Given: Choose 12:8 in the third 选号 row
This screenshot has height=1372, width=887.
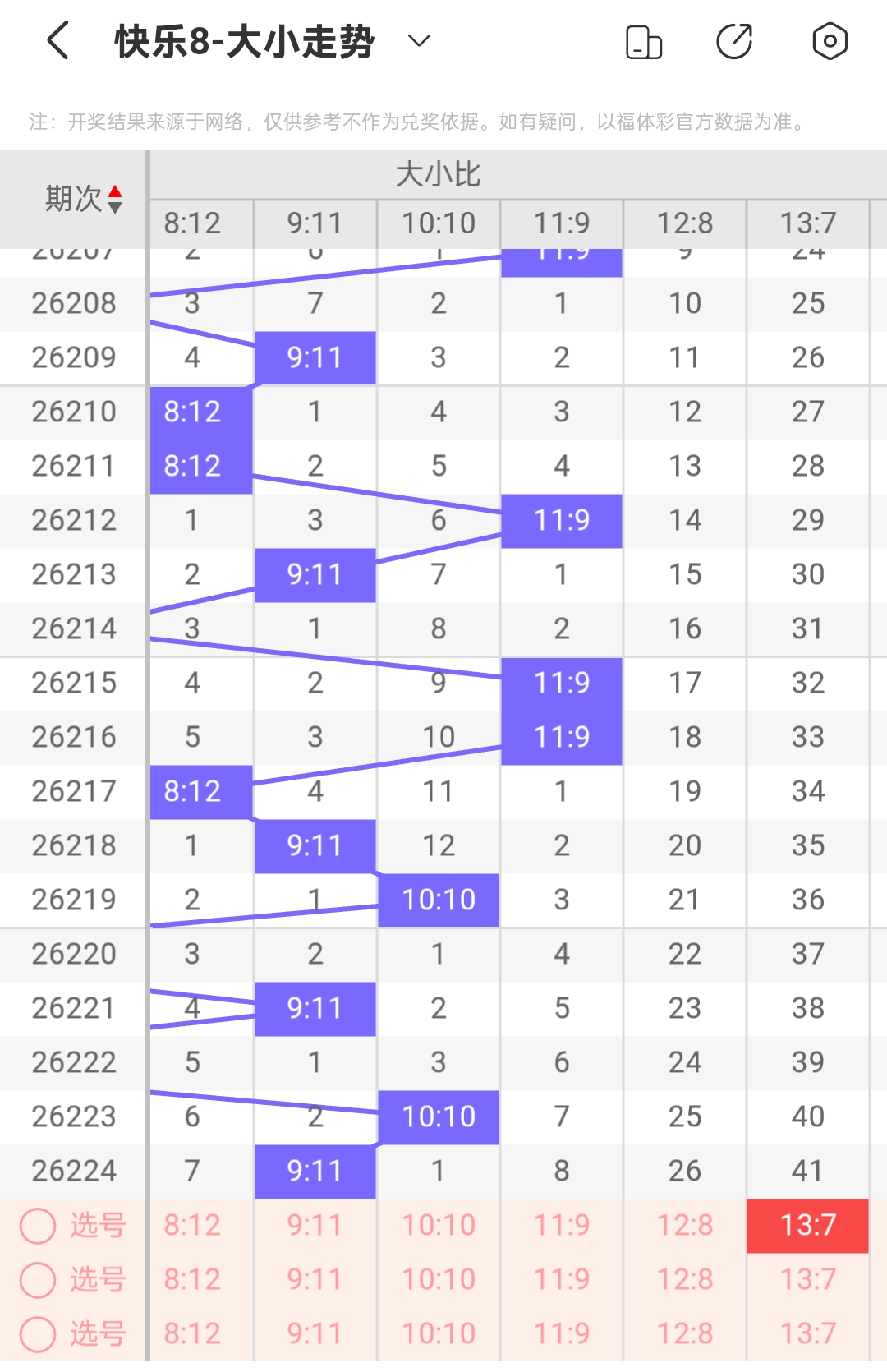Looking at the screenshot, I should pyautogui.click(x=685, y=1333).
